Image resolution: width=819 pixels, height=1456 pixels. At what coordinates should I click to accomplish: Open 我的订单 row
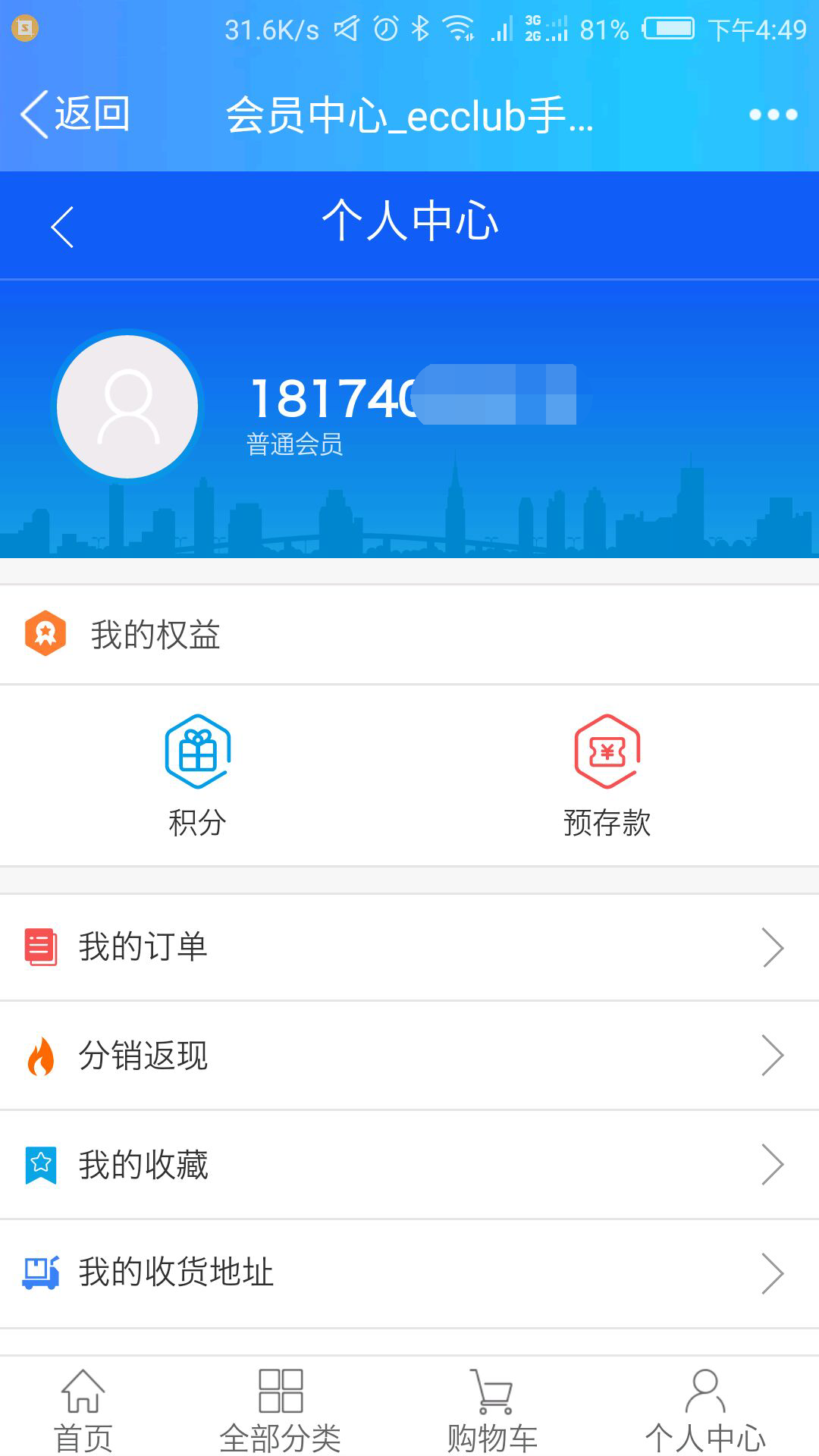coord(409,947)
